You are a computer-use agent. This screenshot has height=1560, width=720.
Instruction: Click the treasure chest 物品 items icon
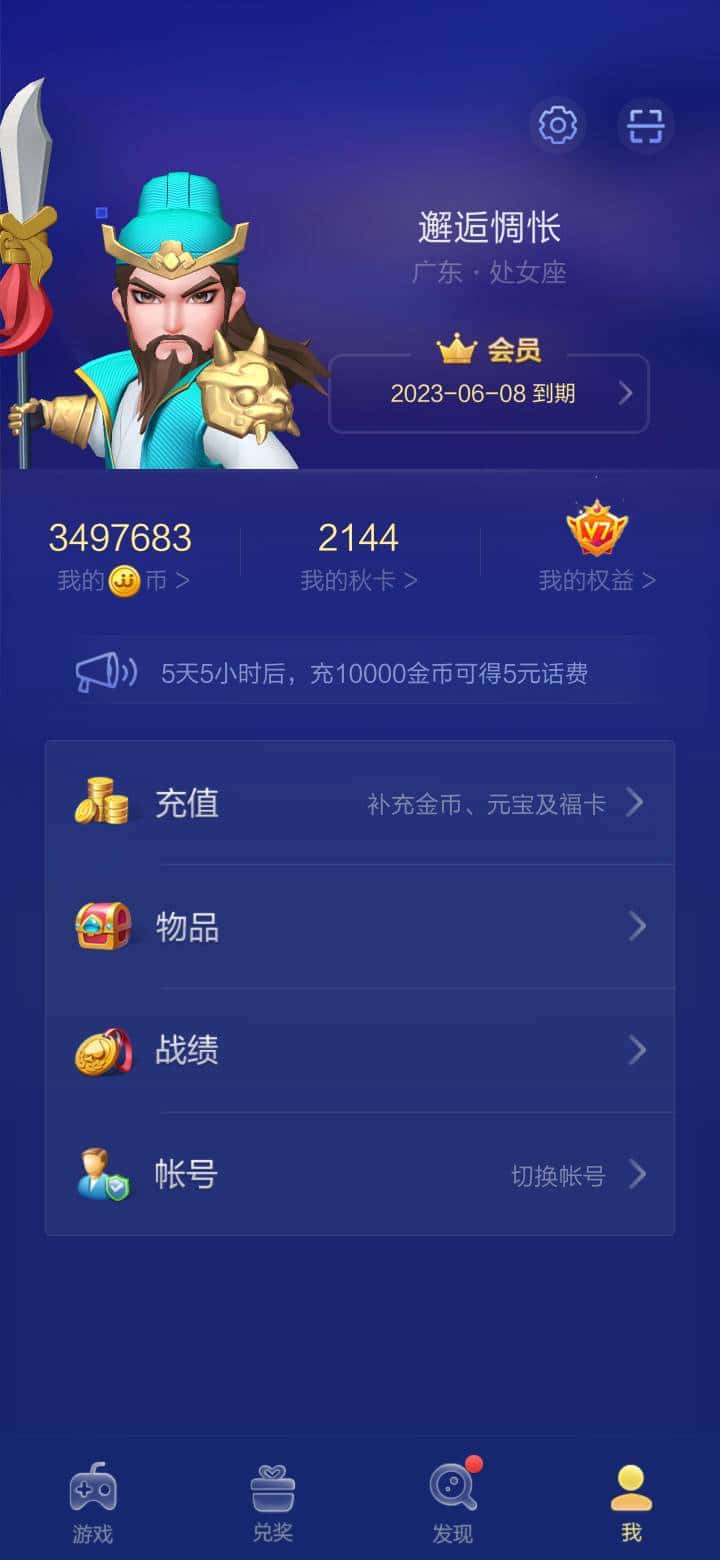(x=100, y=926)
